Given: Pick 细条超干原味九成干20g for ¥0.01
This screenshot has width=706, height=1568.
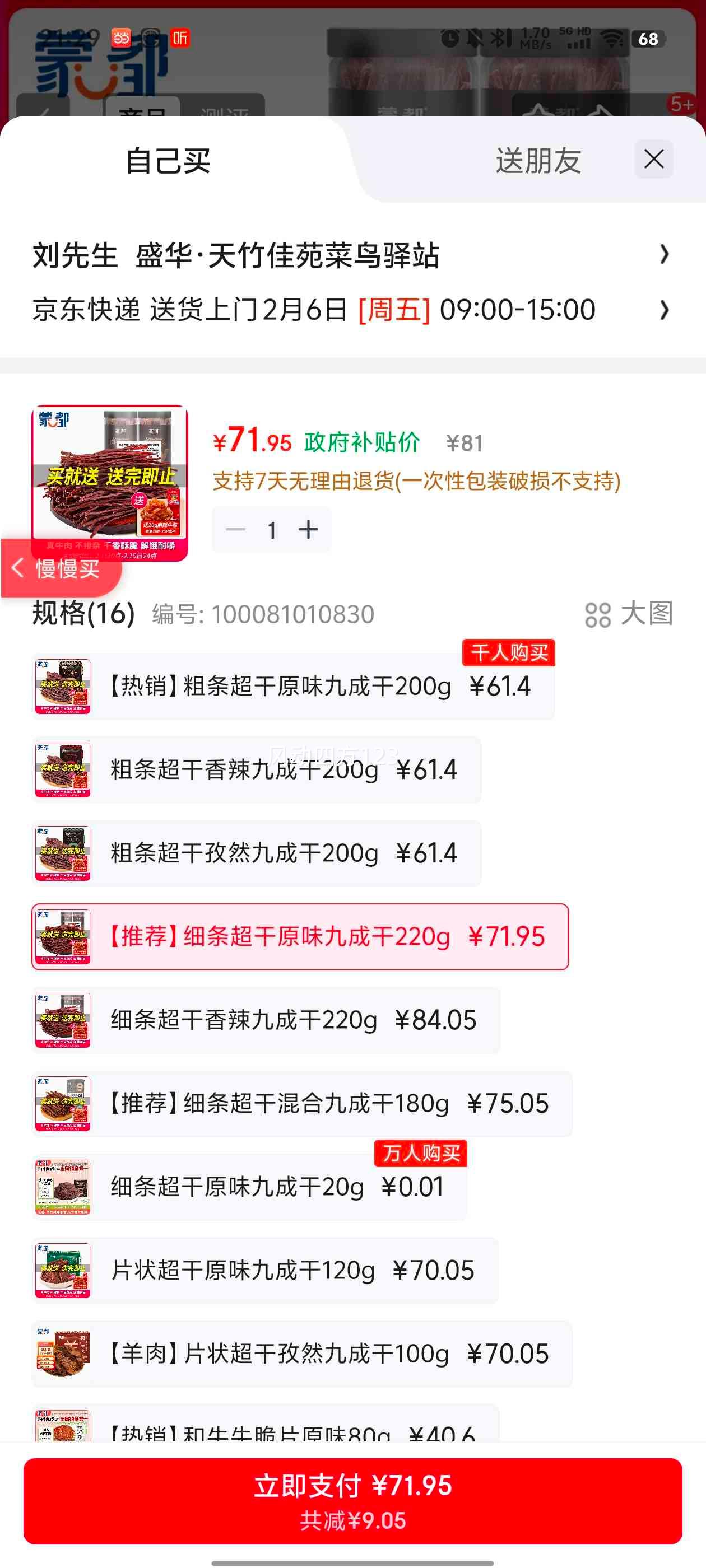Looking at the screenshot, I should click(x=249, y=1187).
